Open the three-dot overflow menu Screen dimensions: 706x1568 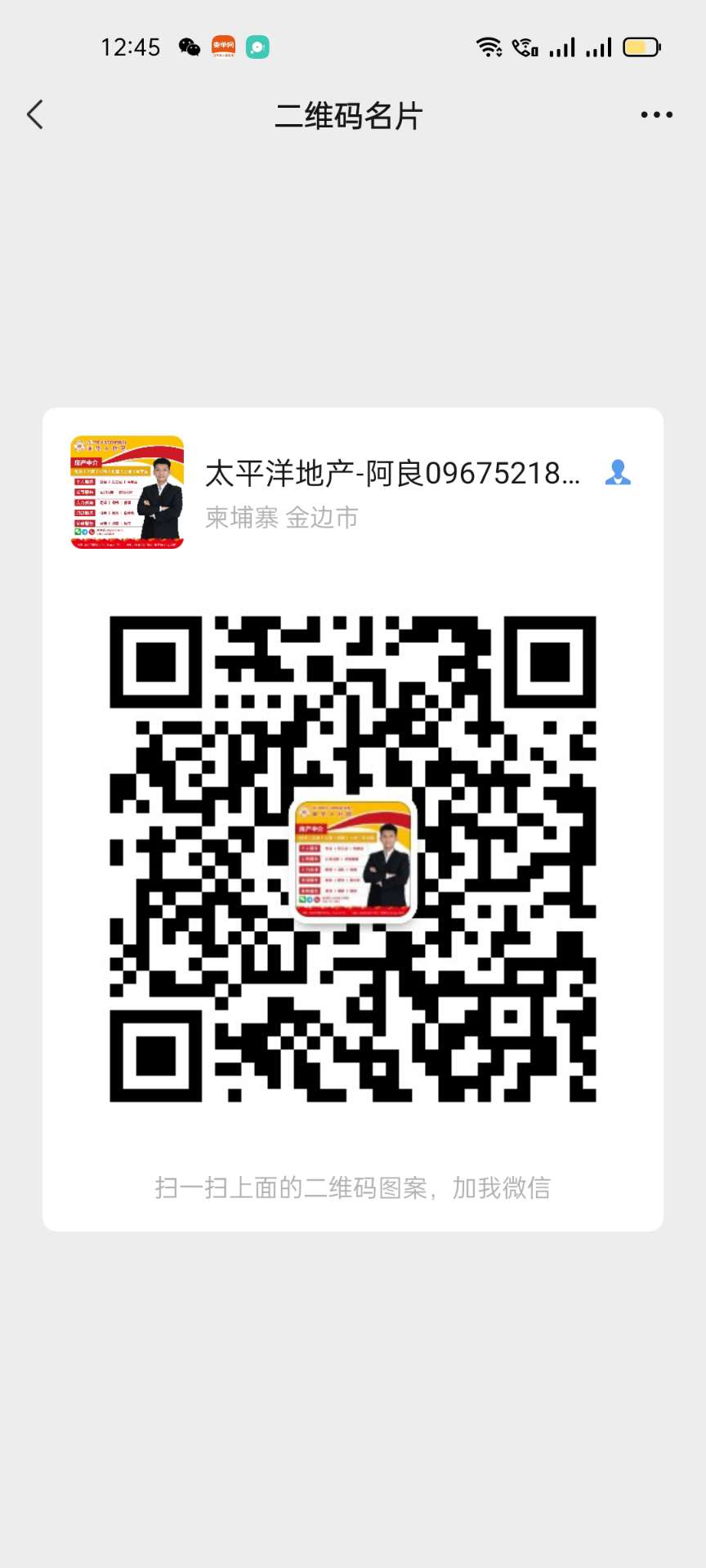click(656, 115)
